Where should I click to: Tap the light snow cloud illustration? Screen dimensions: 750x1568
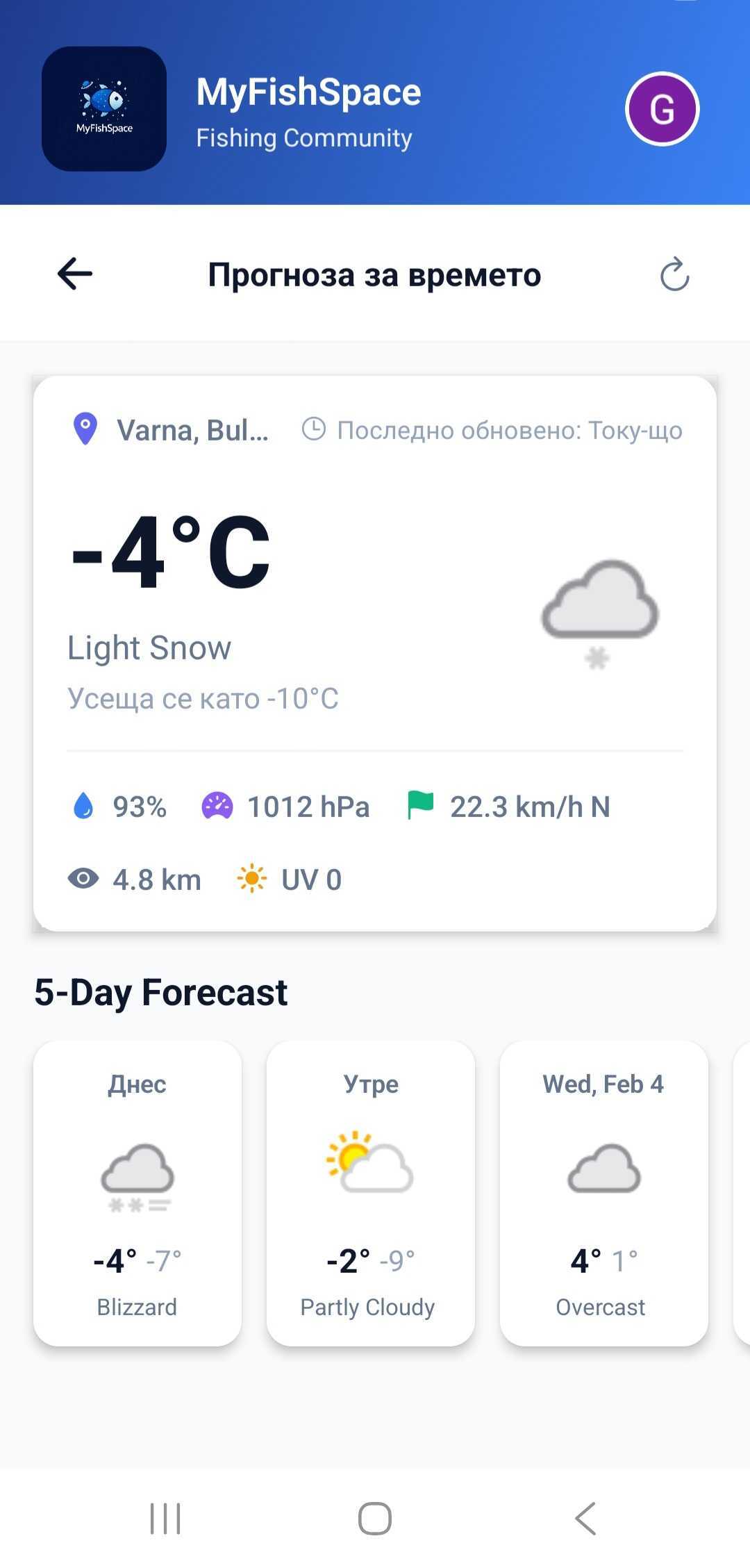pyautogui.click(x=599, y=611)
